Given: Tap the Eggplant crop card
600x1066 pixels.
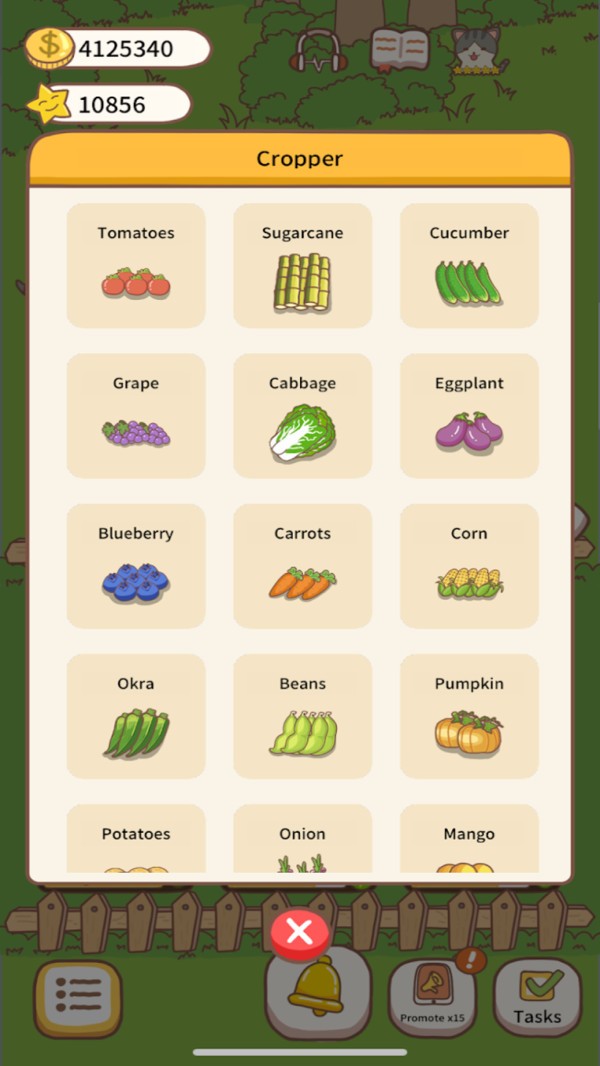Looking at the screenshot, I should 469,416.
